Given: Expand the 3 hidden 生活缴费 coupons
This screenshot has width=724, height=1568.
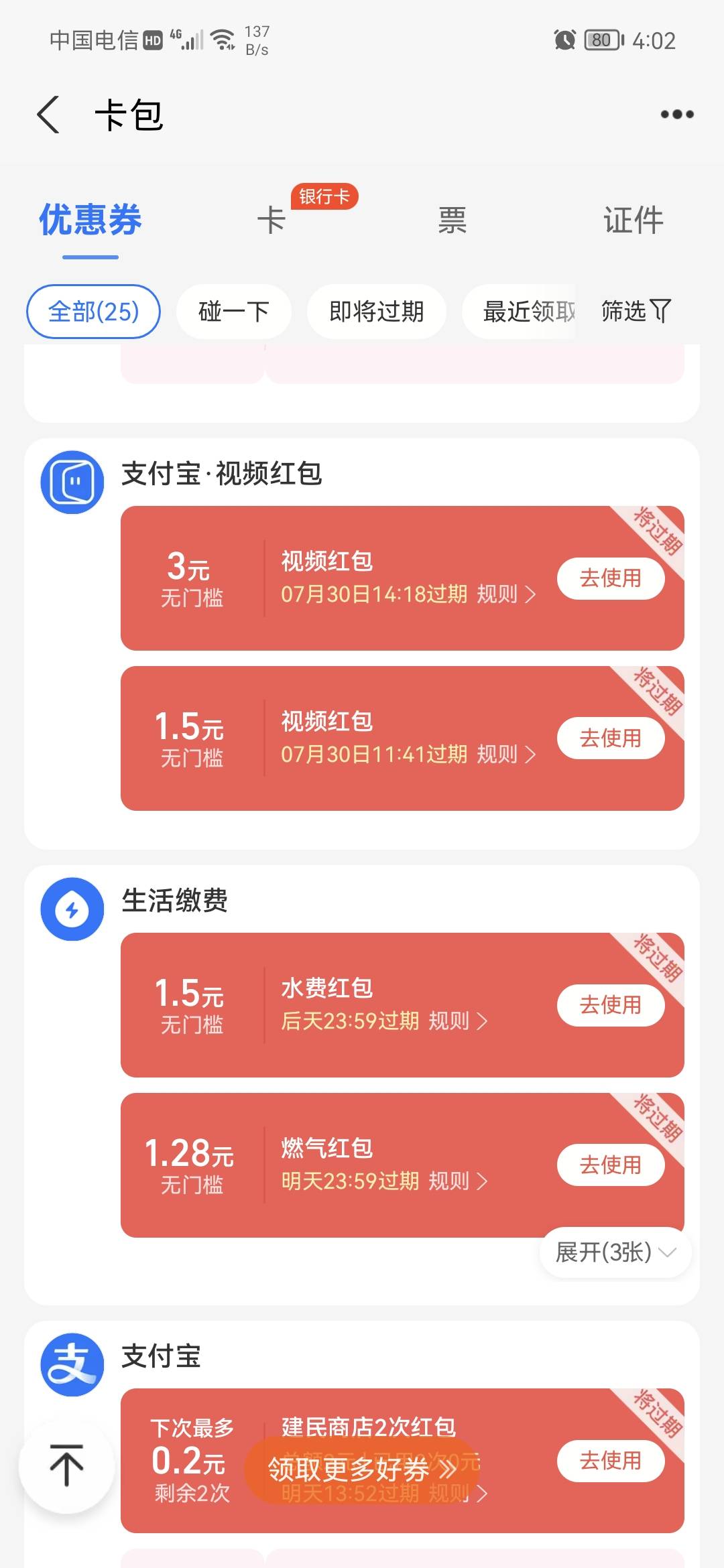Looking at the screenshot, I should tap(615, 1252).
